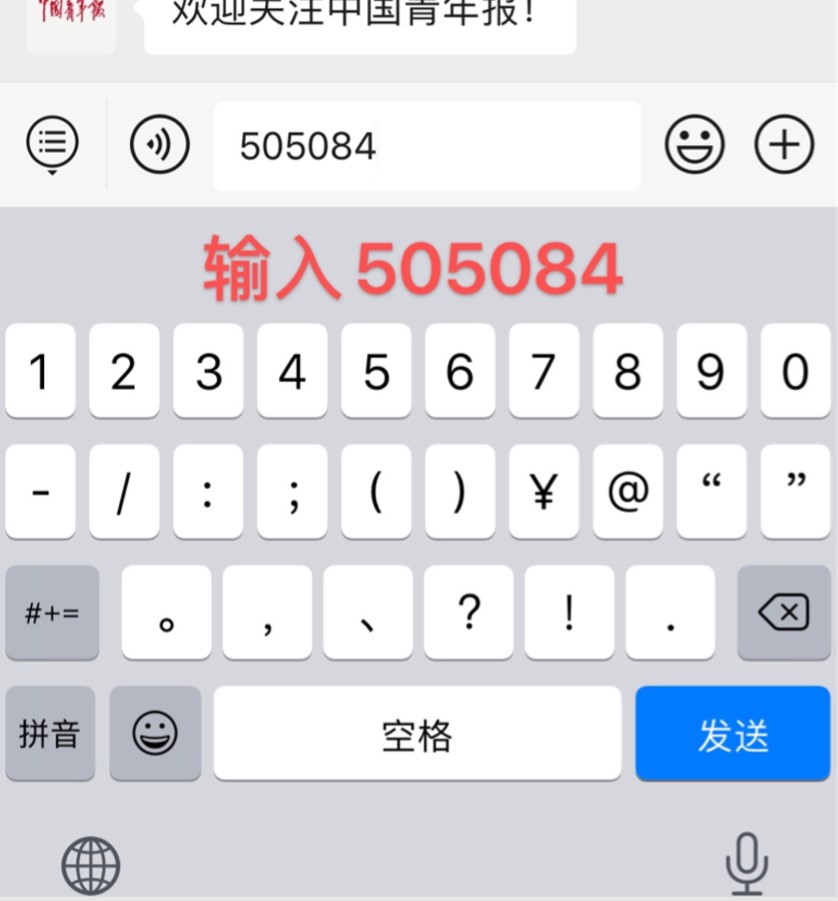Tap the message field containing 505084
The height and width of the screenshot is (901, 838).
(x=427, y=146)
